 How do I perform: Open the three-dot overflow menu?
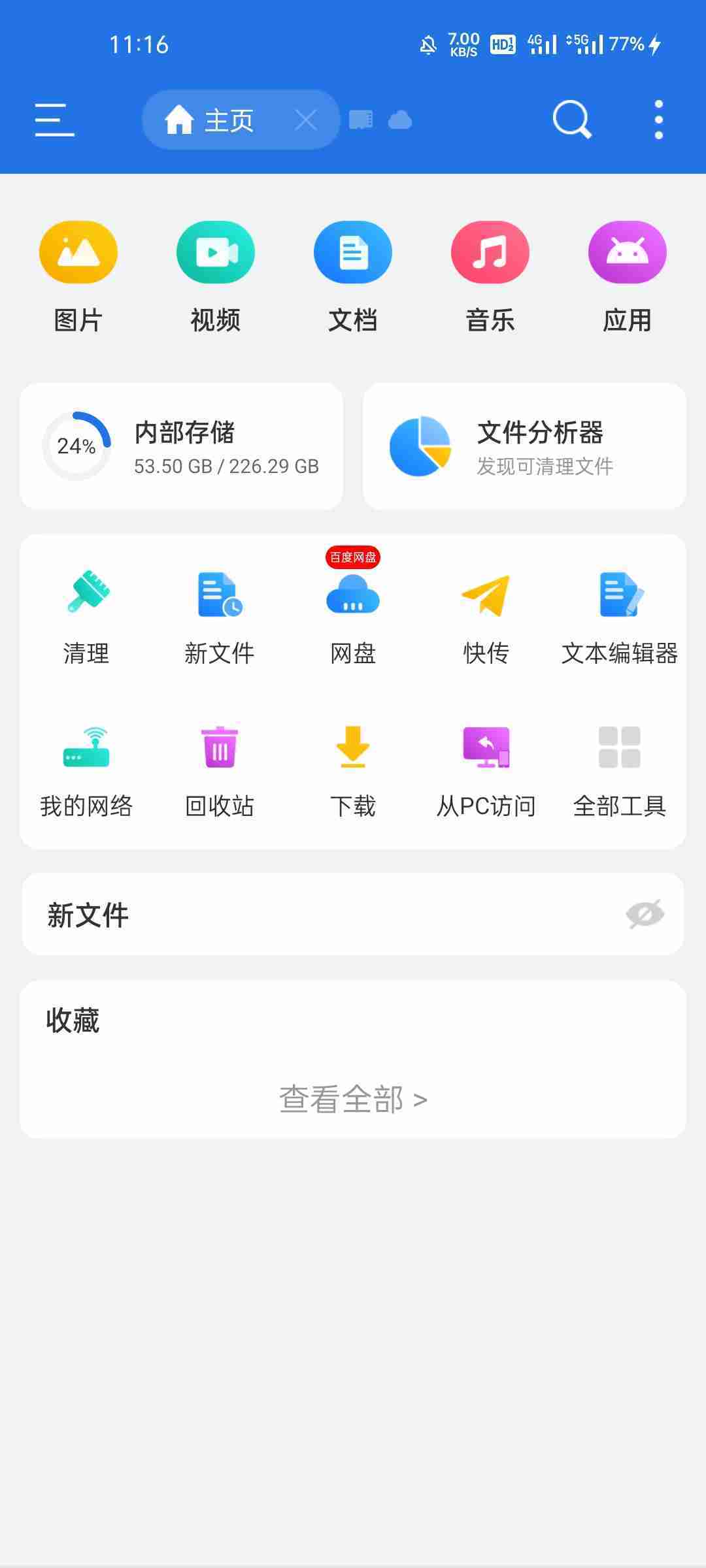tap(659, 120)
